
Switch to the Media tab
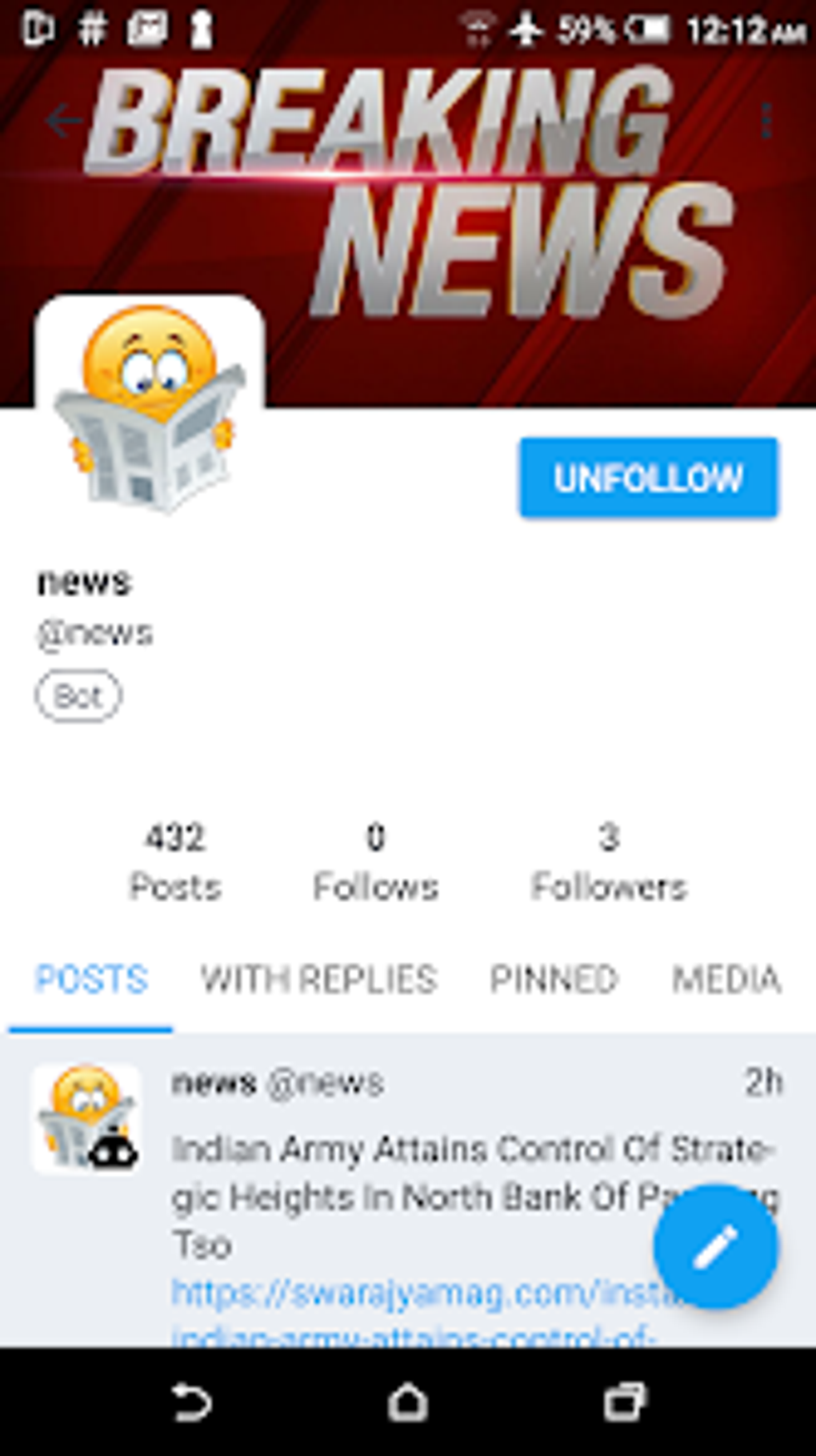726,979
